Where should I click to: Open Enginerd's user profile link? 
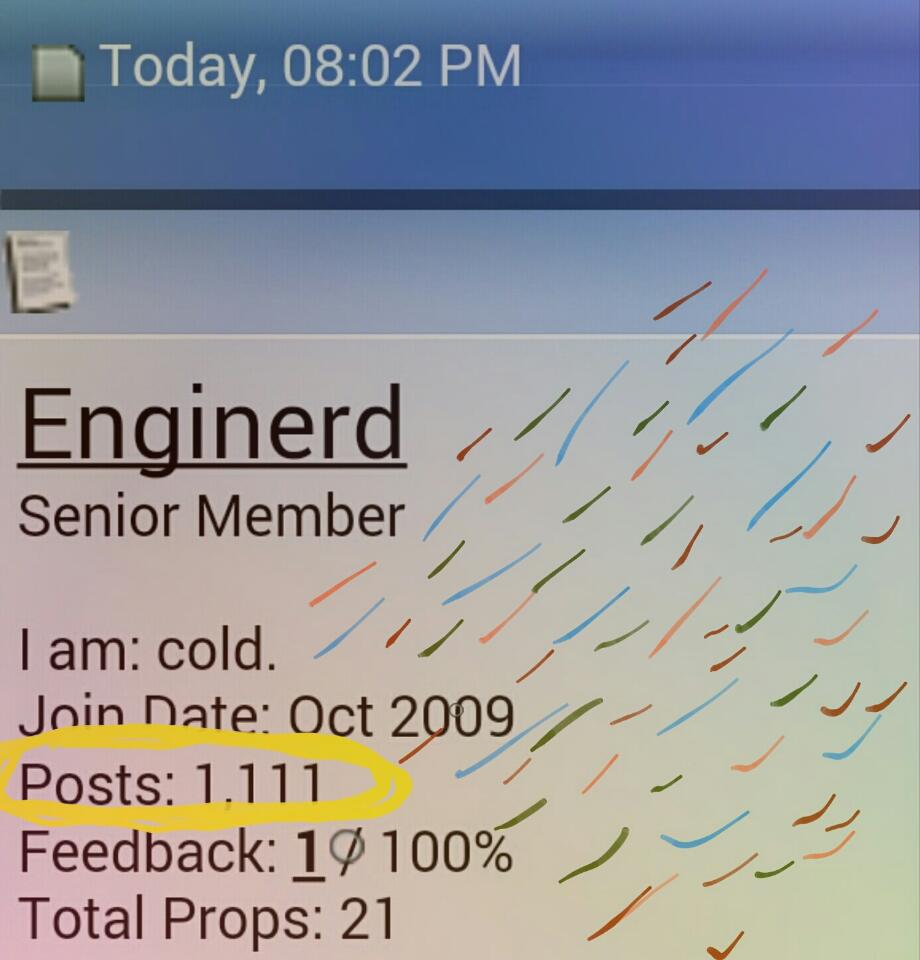pos(212,424)
